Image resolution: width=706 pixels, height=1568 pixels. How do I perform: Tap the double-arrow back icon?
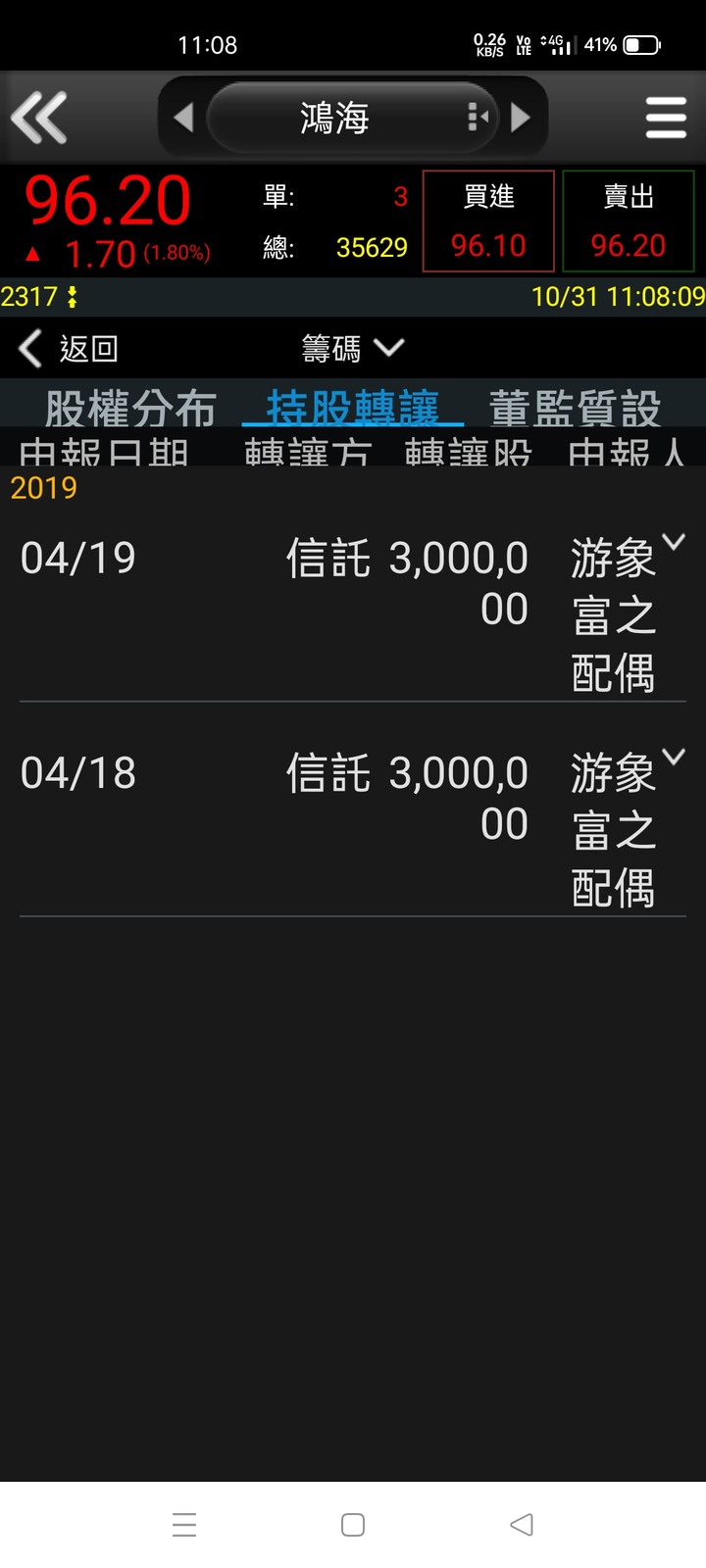(x=39, y=118)
